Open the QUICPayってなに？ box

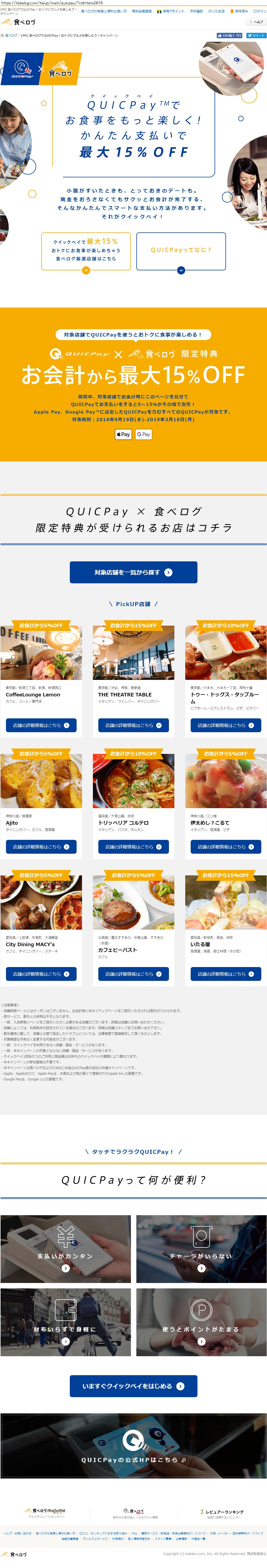click(x=181, y=250)
